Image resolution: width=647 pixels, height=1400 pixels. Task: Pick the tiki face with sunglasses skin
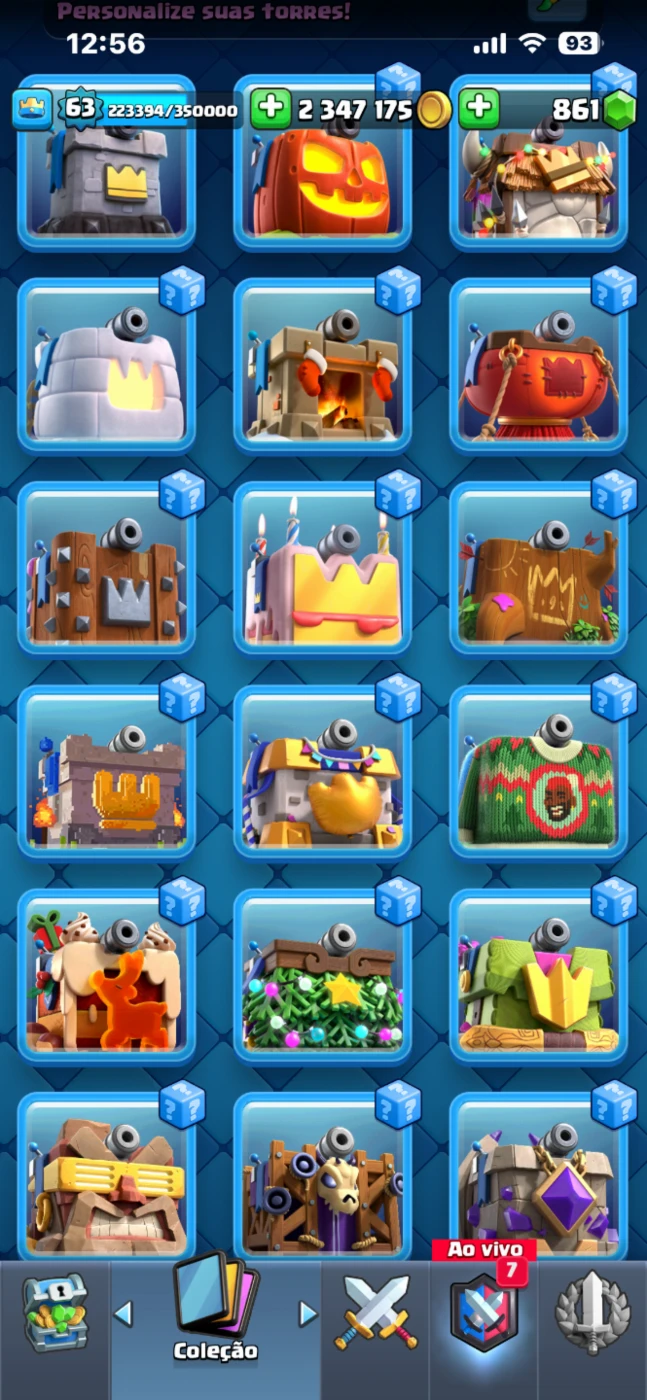(106, 1180)
